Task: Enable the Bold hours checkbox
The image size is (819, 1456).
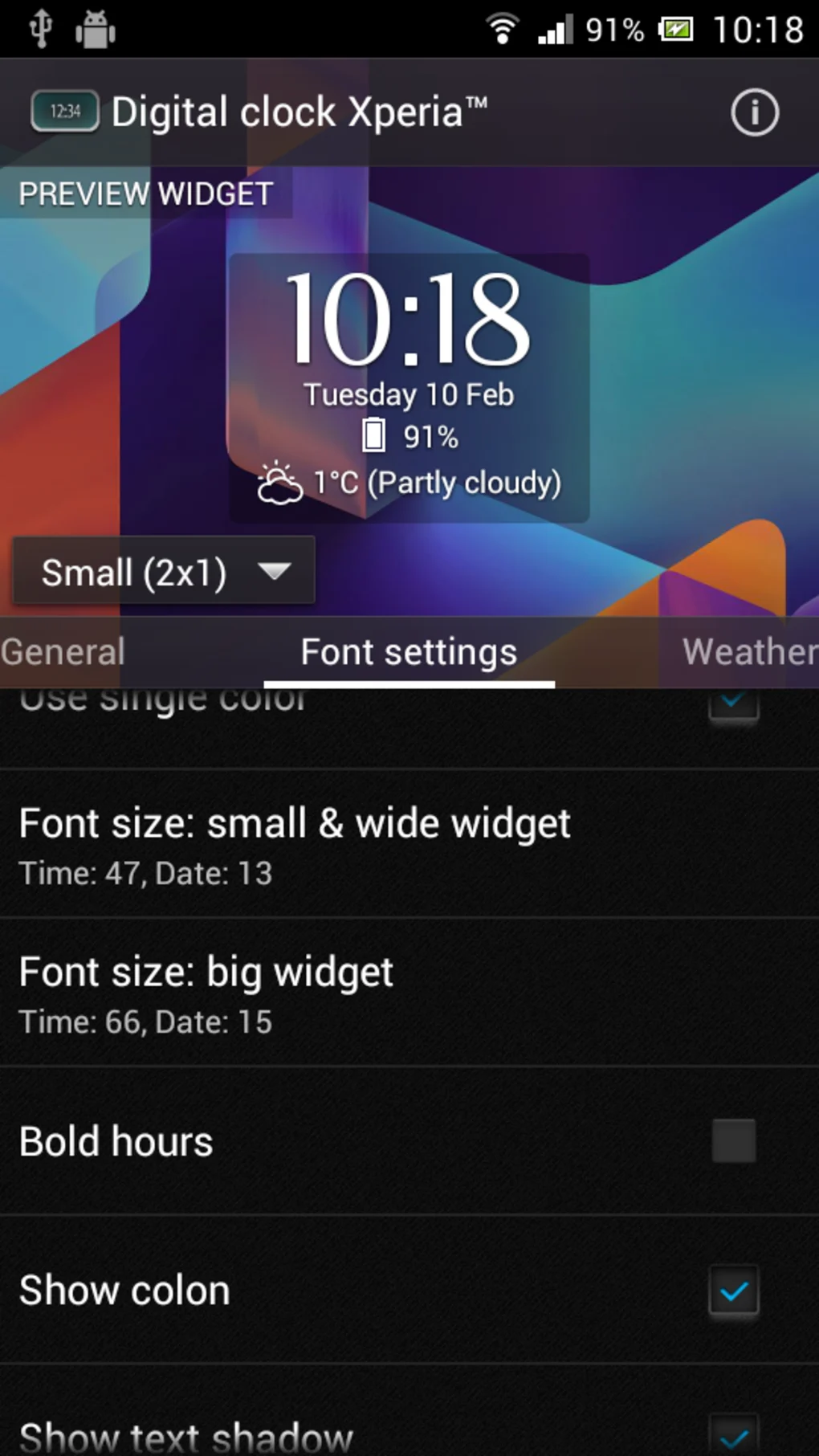Action: pyautogui.click(x=733, y=1141)
